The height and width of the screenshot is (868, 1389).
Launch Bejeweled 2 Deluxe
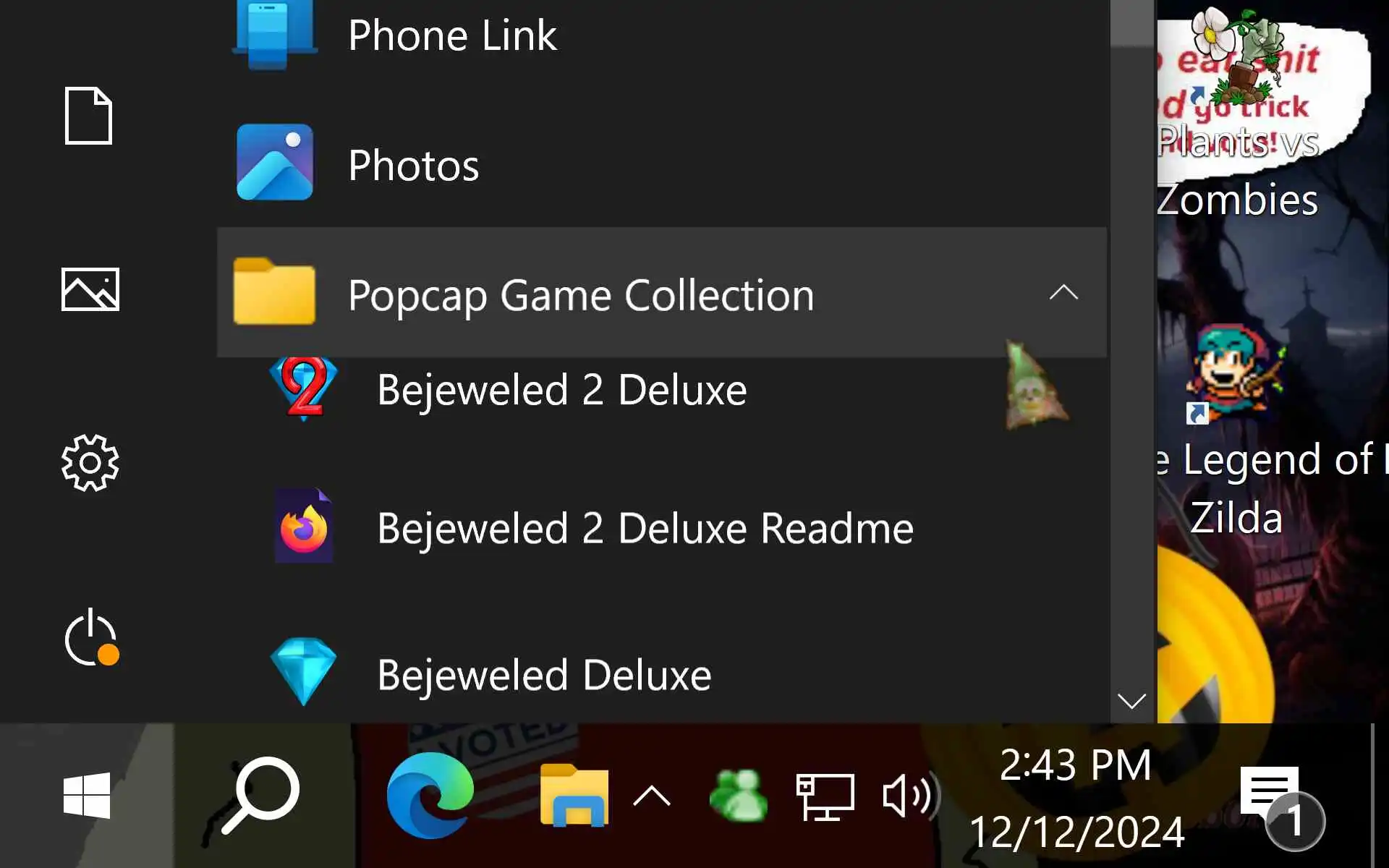561,391
